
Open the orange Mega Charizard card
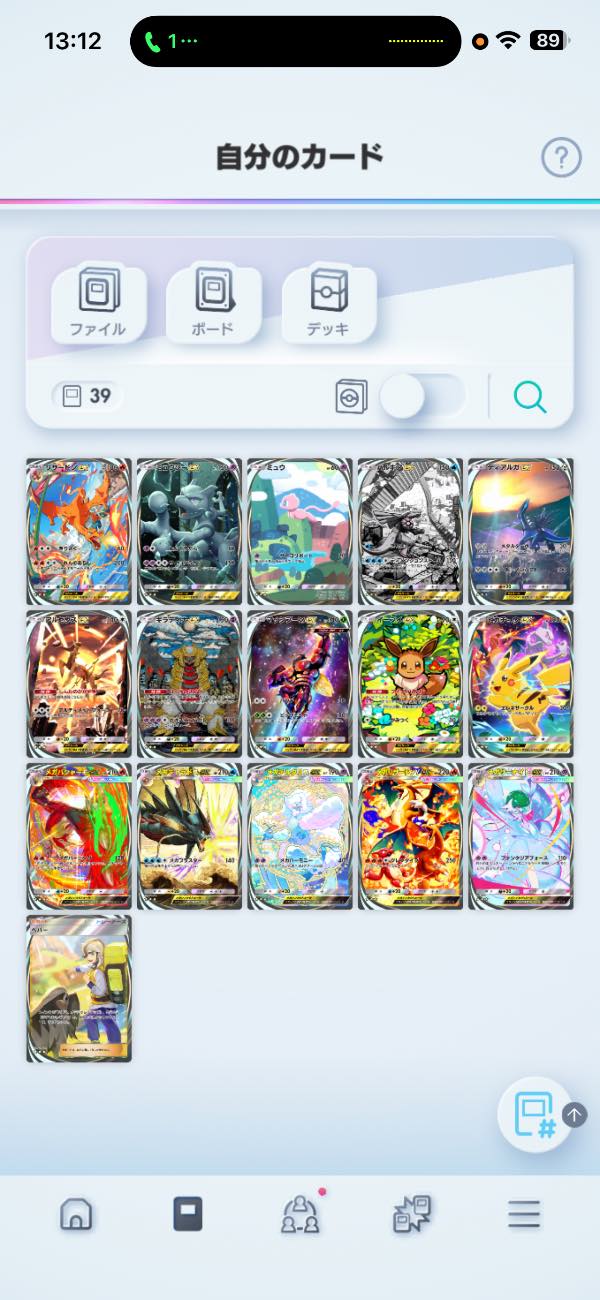[410, 836]
